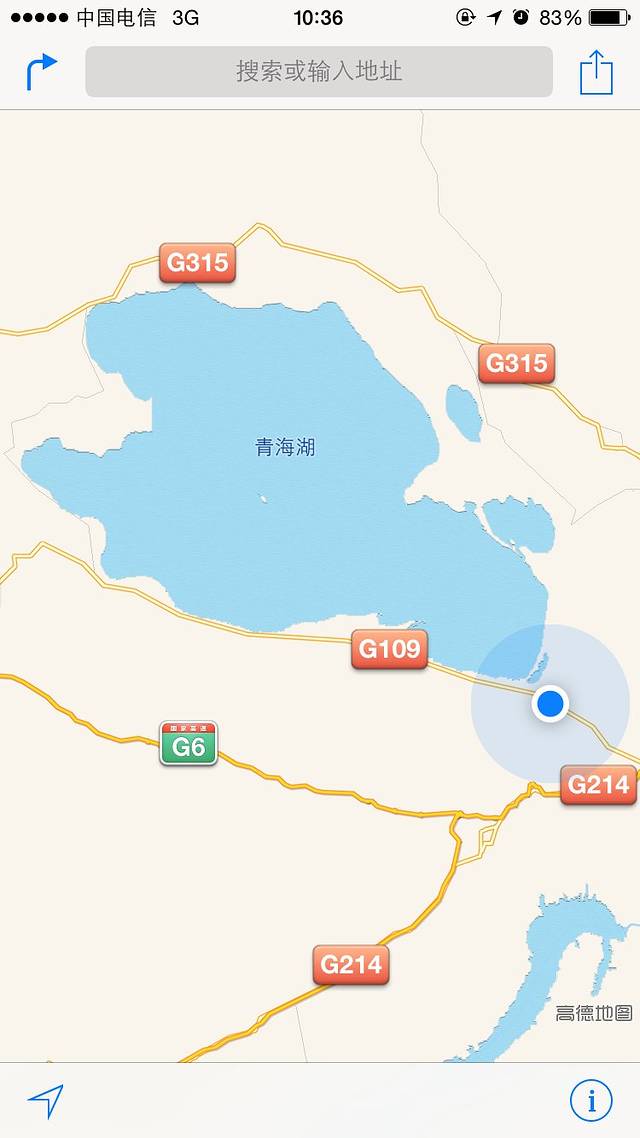This screenshot has height=1138, width=640.
Task: Center map using location tracking arrow
Action: [x=46, y=1100]
